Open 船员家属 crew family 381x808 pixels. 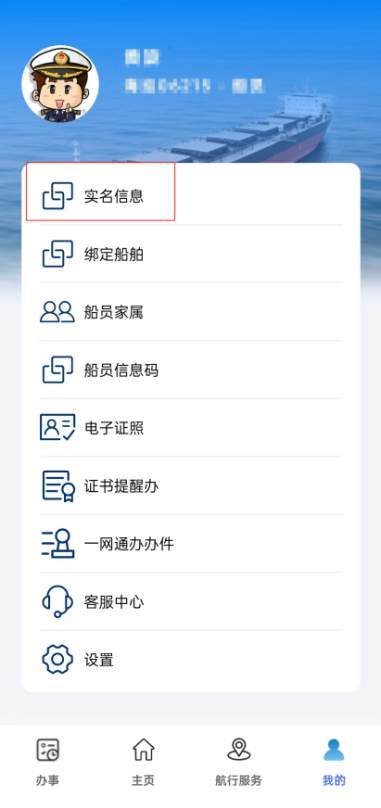click(191, 312)
